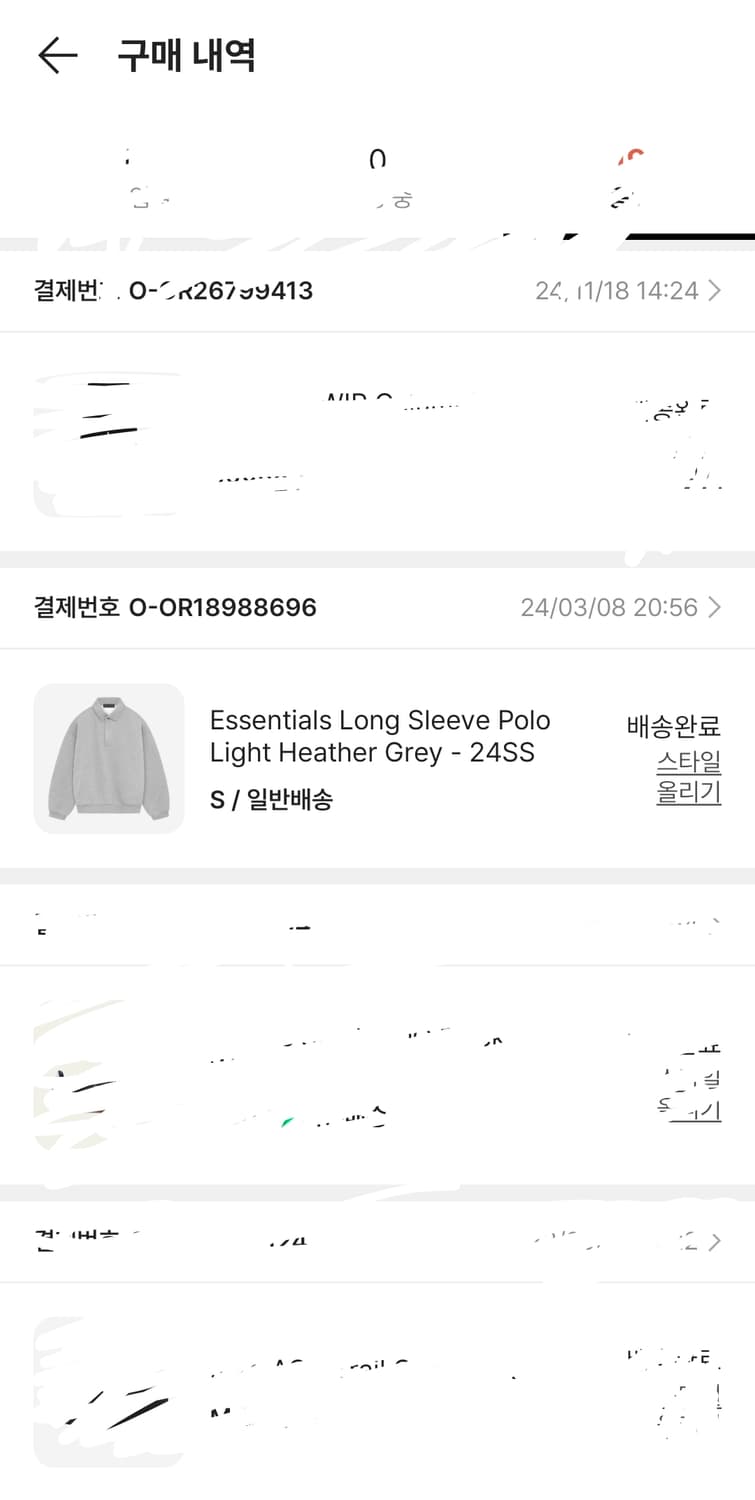Viewport: 755px width, 1500px height.
Task: Click the back arrow at top left
Action: coord(57,55)
